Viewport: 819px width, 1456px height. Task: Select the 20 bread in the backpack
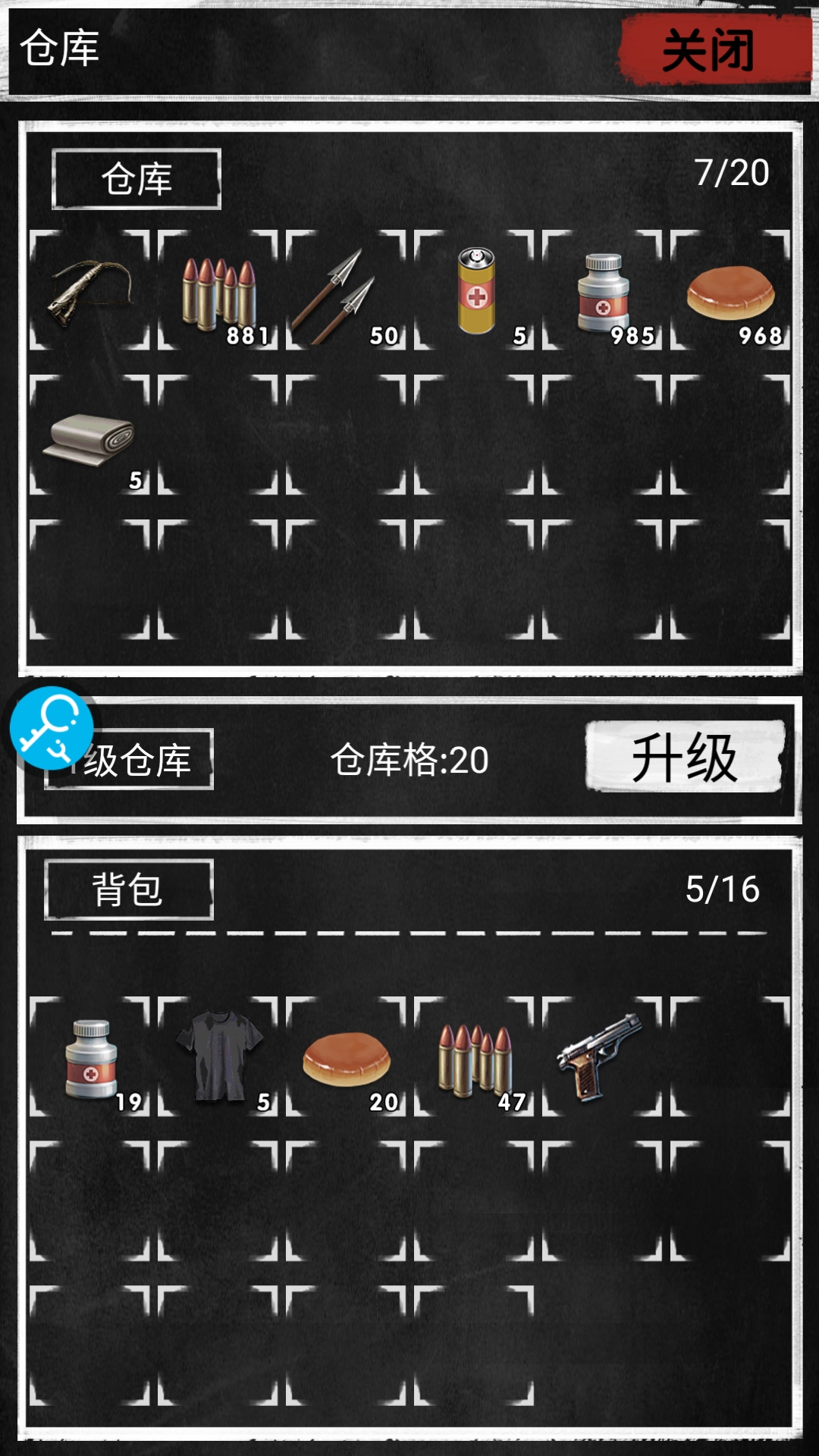pos(347,1059)
